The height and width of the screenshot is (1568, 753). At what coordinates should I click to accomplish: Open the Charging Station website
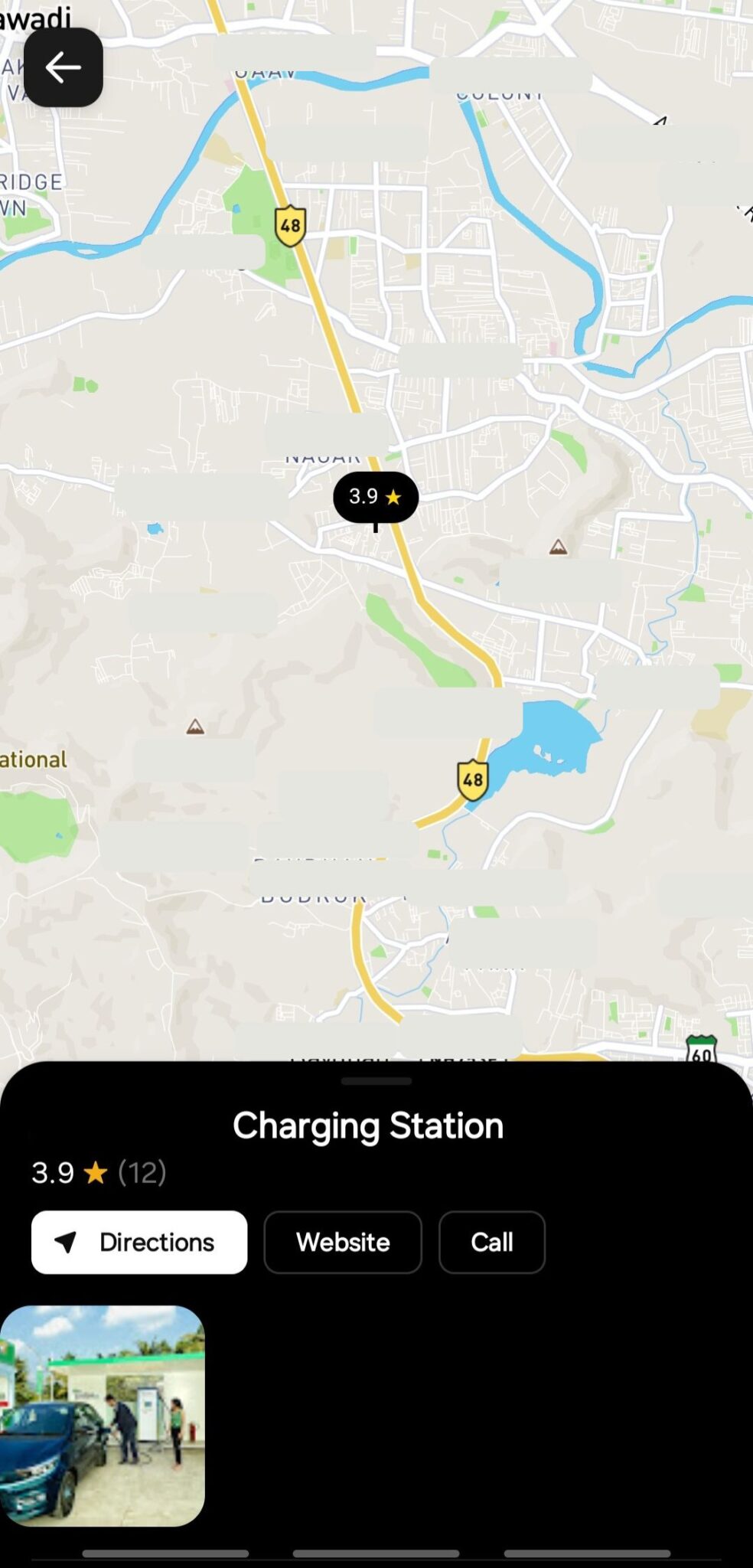tap(343, 1242)
